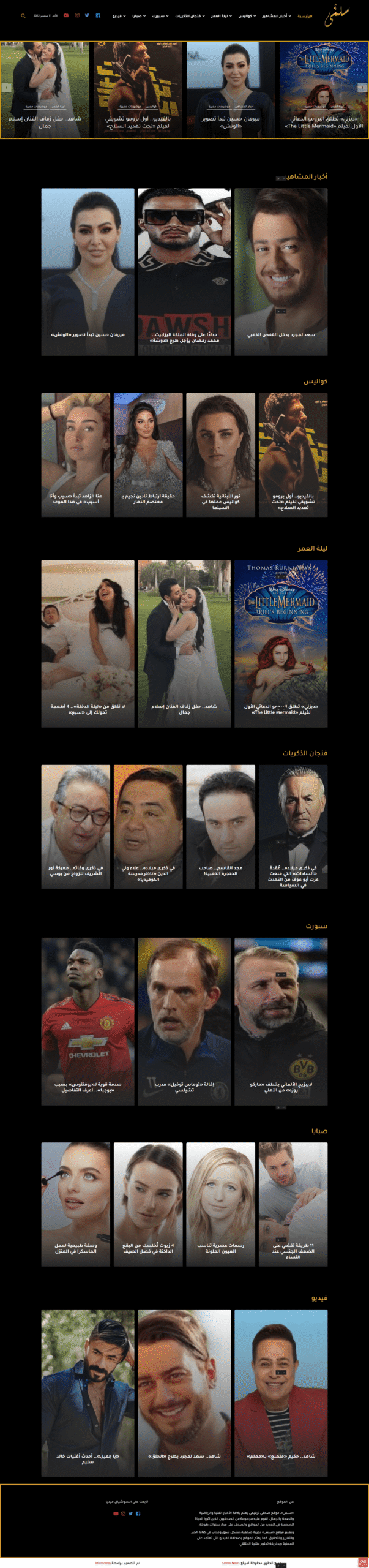Open the لا تقلق من «ليلة الدخلة» article
369x1568 pixels.
pos(88,709)
